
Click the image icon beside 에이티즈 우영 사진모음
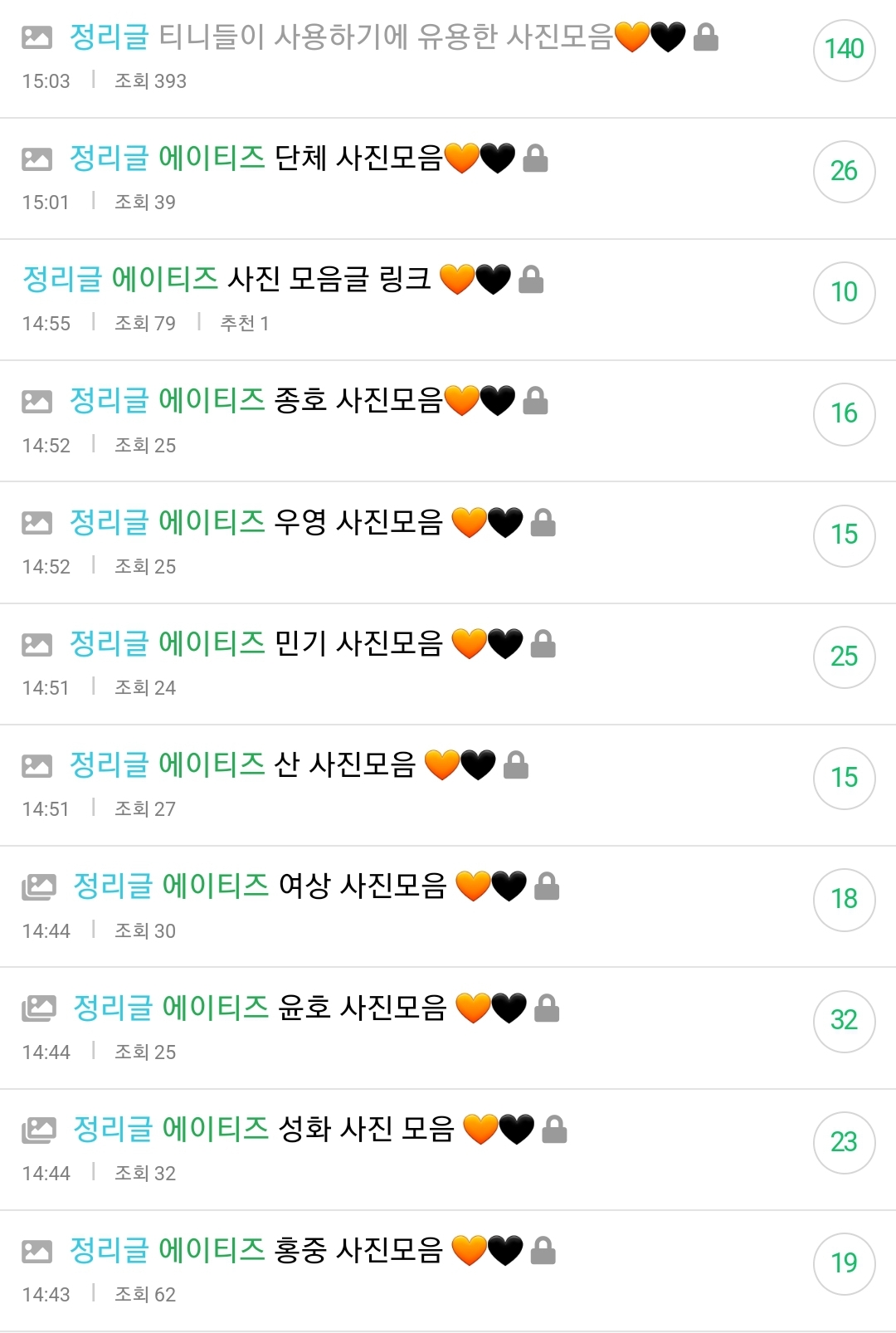pos(37,522)
